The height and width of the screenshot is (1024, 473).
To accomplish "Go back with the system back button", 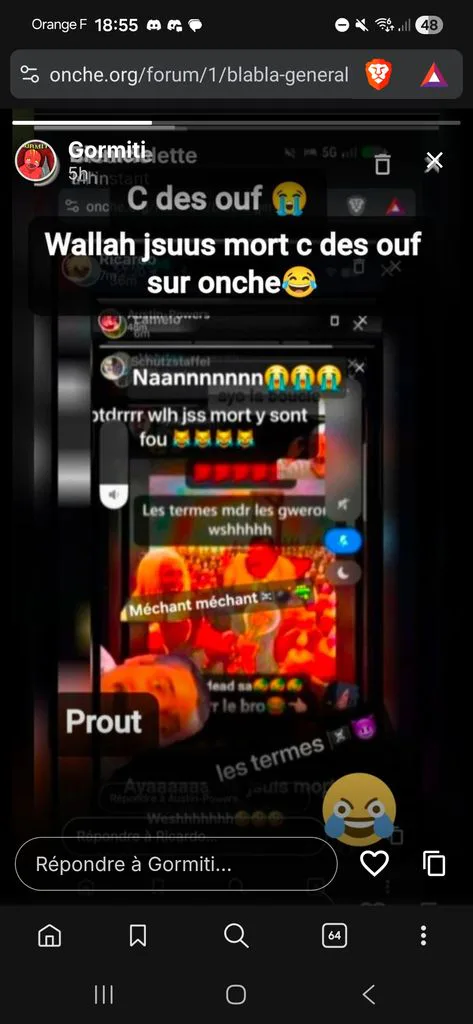I will click(369, 995).
